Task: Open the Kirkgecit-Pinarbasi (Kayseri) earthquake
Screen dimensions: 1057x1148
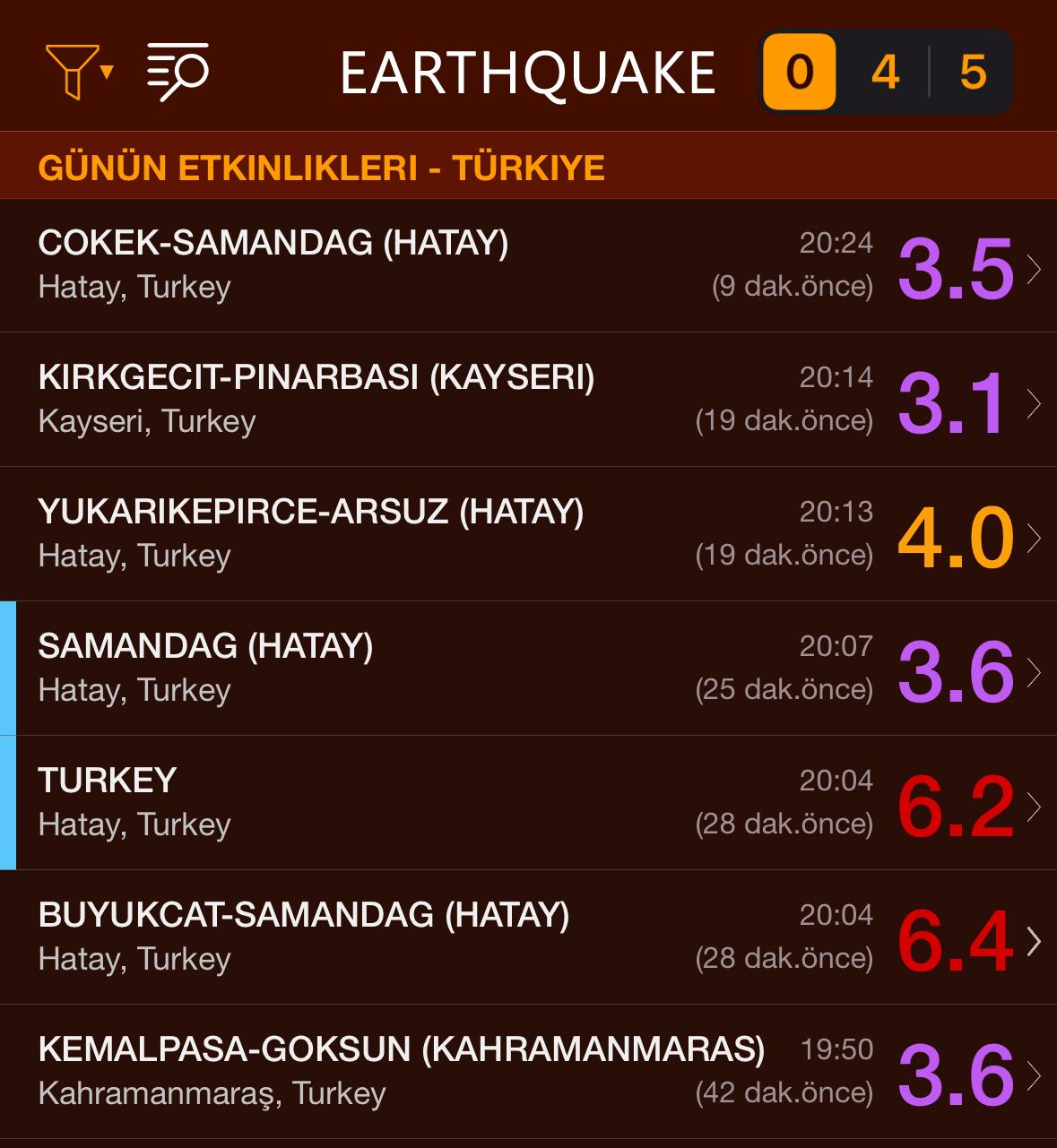Action: 528,400
